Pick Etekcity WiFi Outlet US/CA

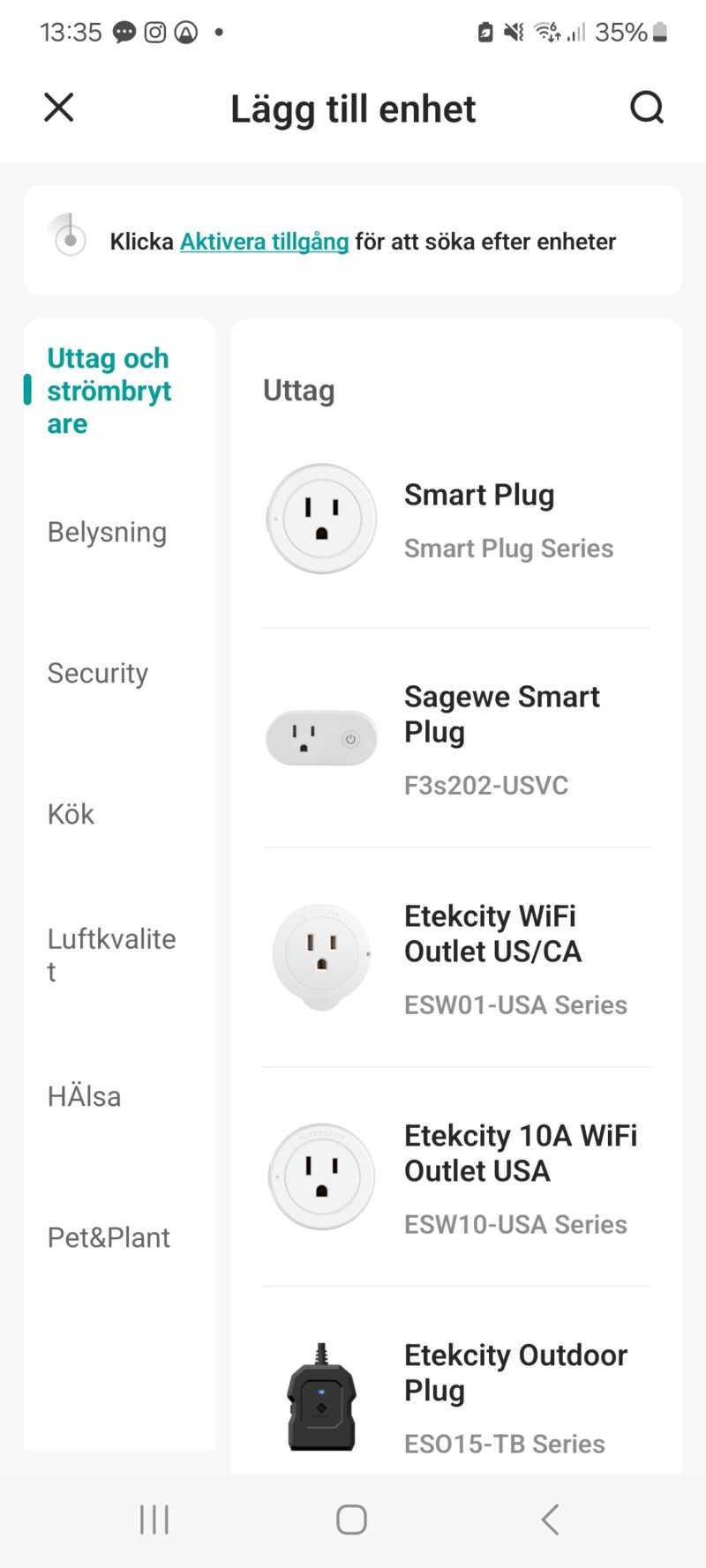coord(456,958)
